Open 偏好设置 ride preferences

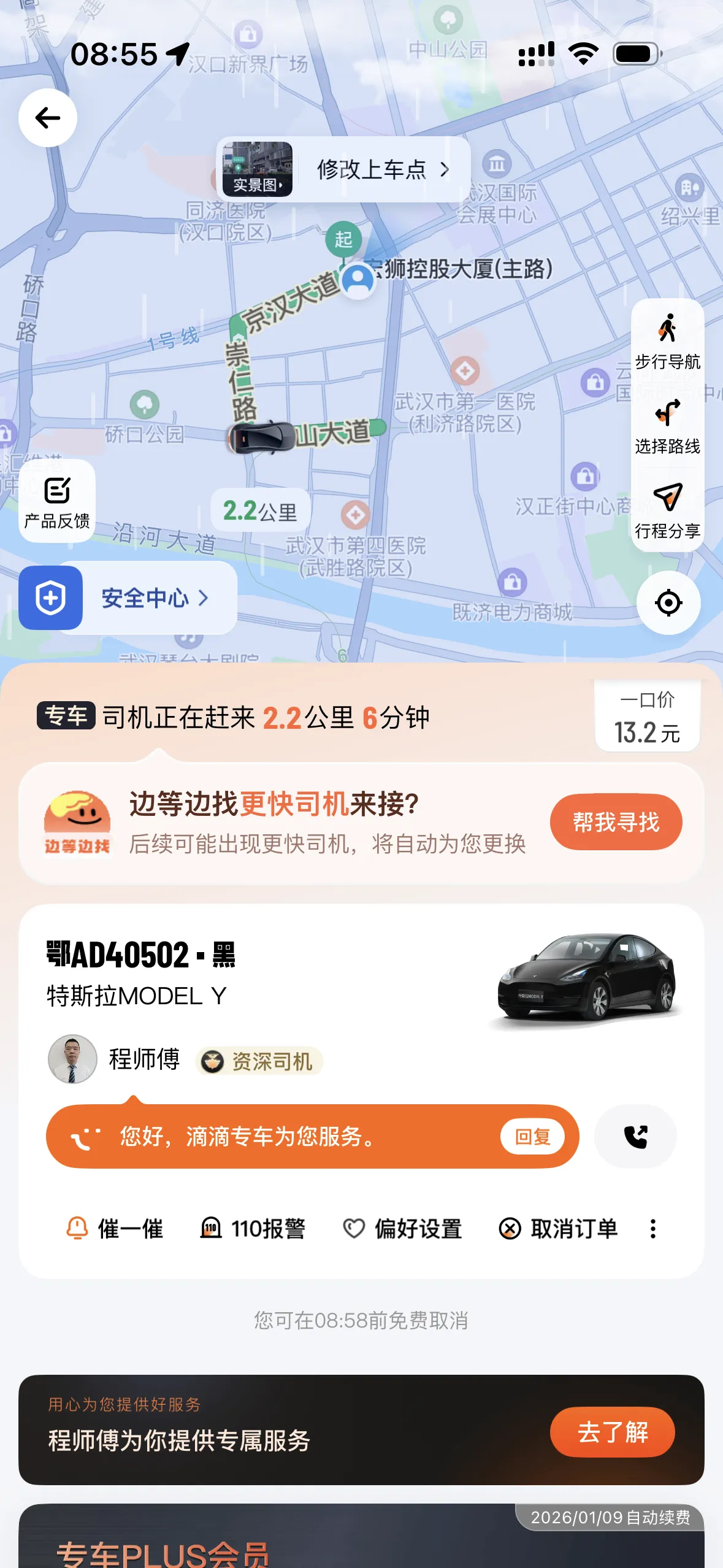pyautogui.click(x=402, y=1229)
